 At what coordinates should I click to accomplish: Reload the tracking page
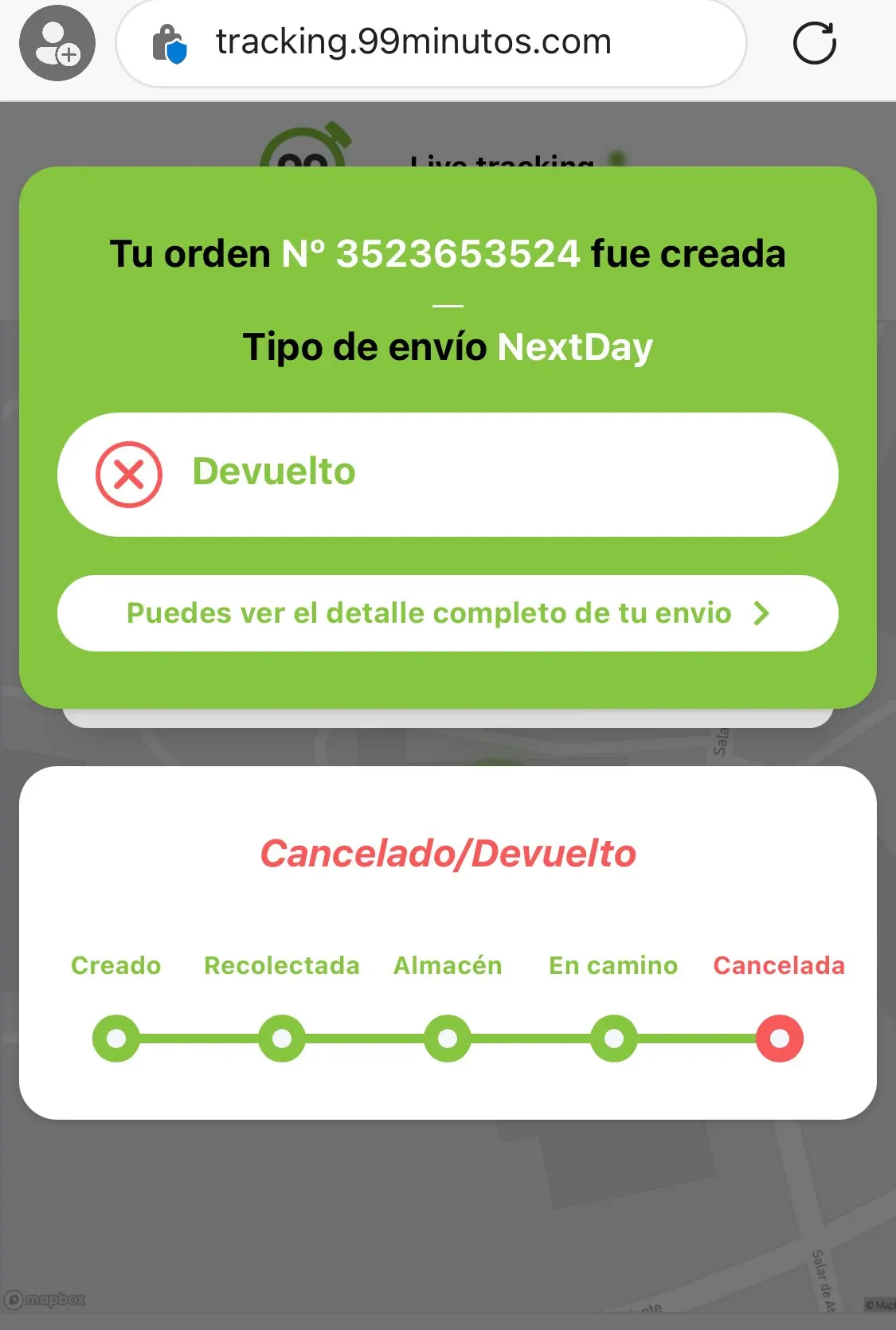814,43
